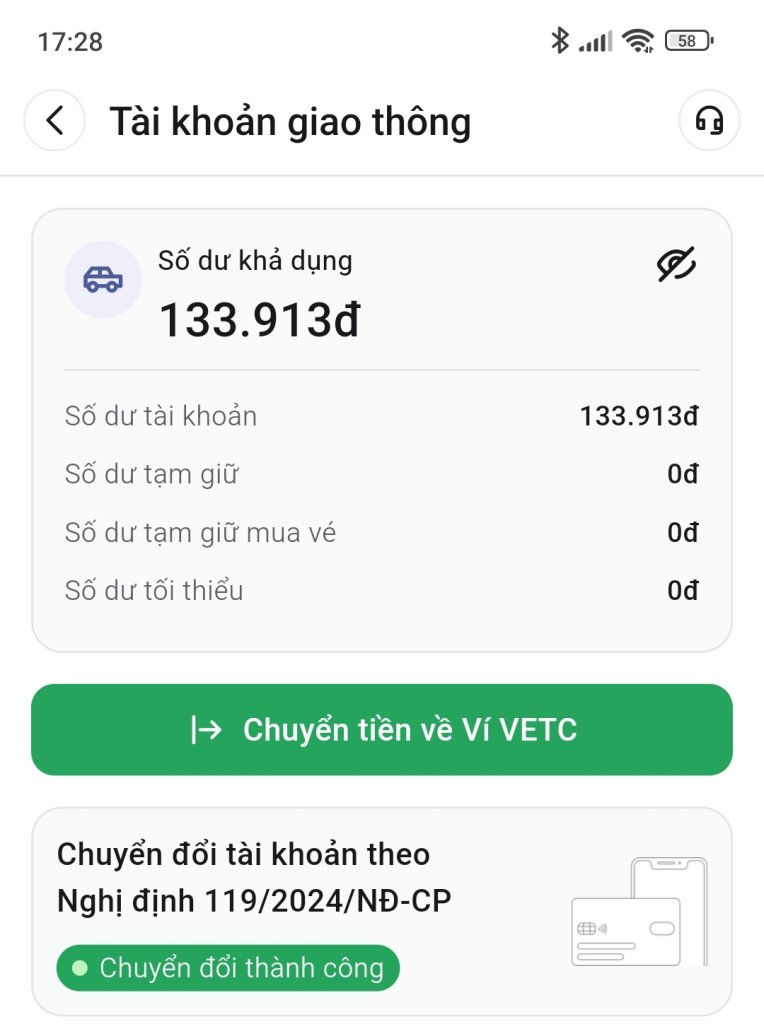
Task: Hide the available balance amount
Action: coord(676,265)
